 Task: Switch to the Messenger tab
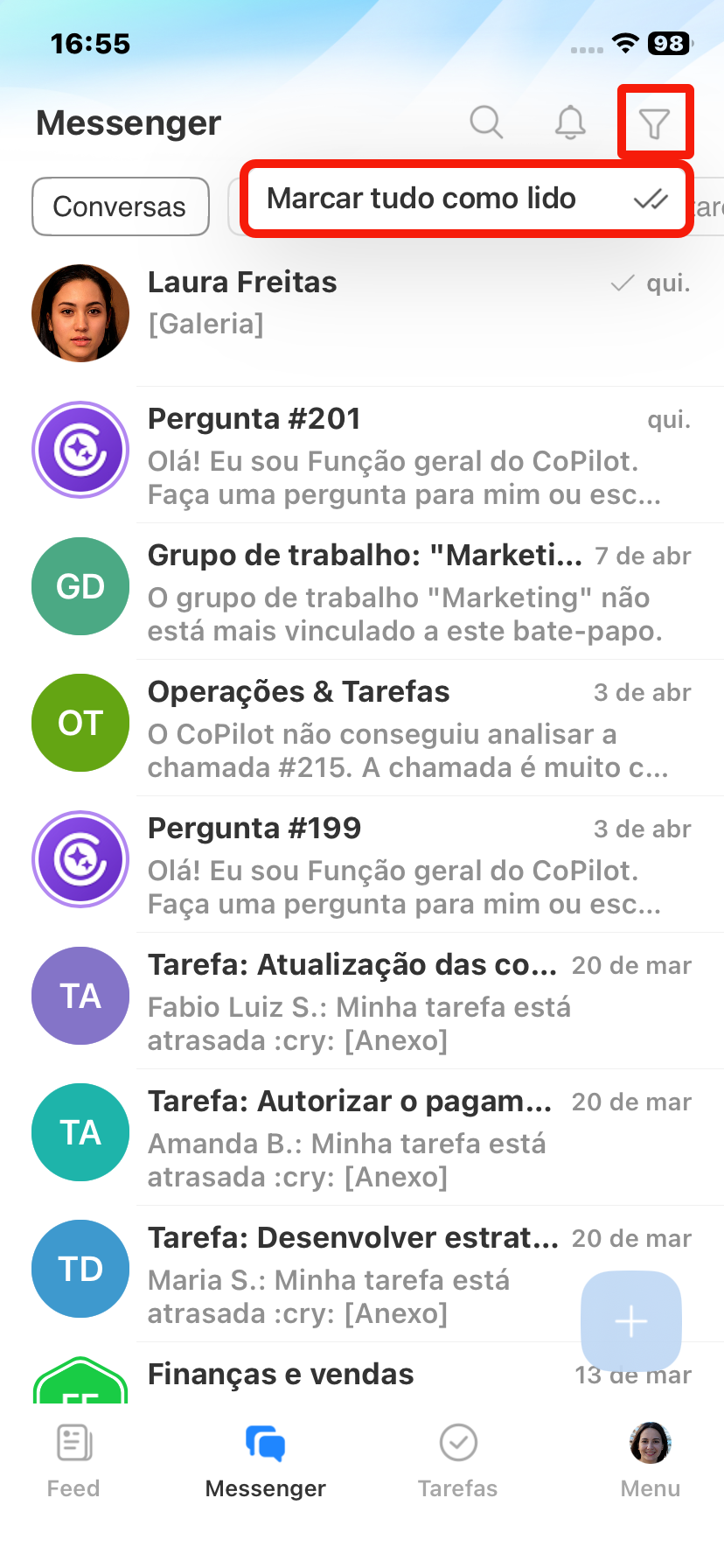click(x=266, y=1459)
